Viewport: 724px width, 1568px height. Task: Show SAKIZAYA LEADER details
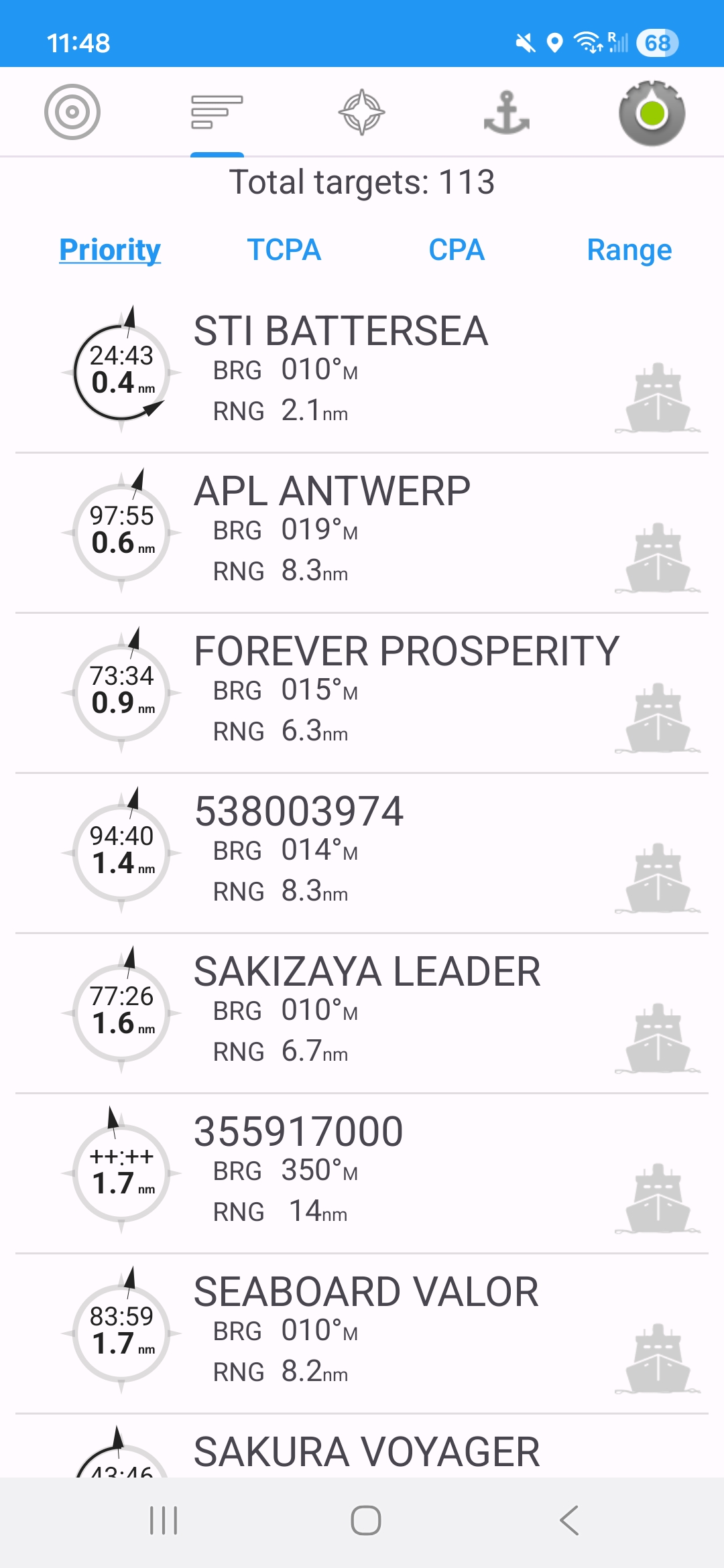click(362, 1012)
